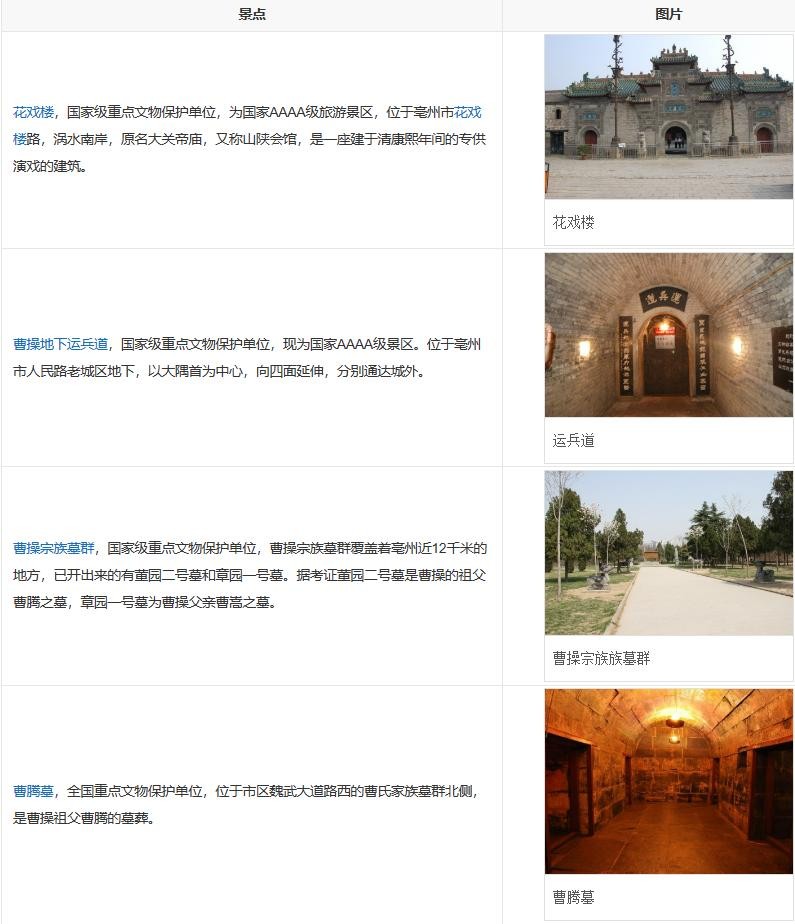
Task: Enlarge the 曹操宗族族墓群 picture
Action: tap(668, 553)
